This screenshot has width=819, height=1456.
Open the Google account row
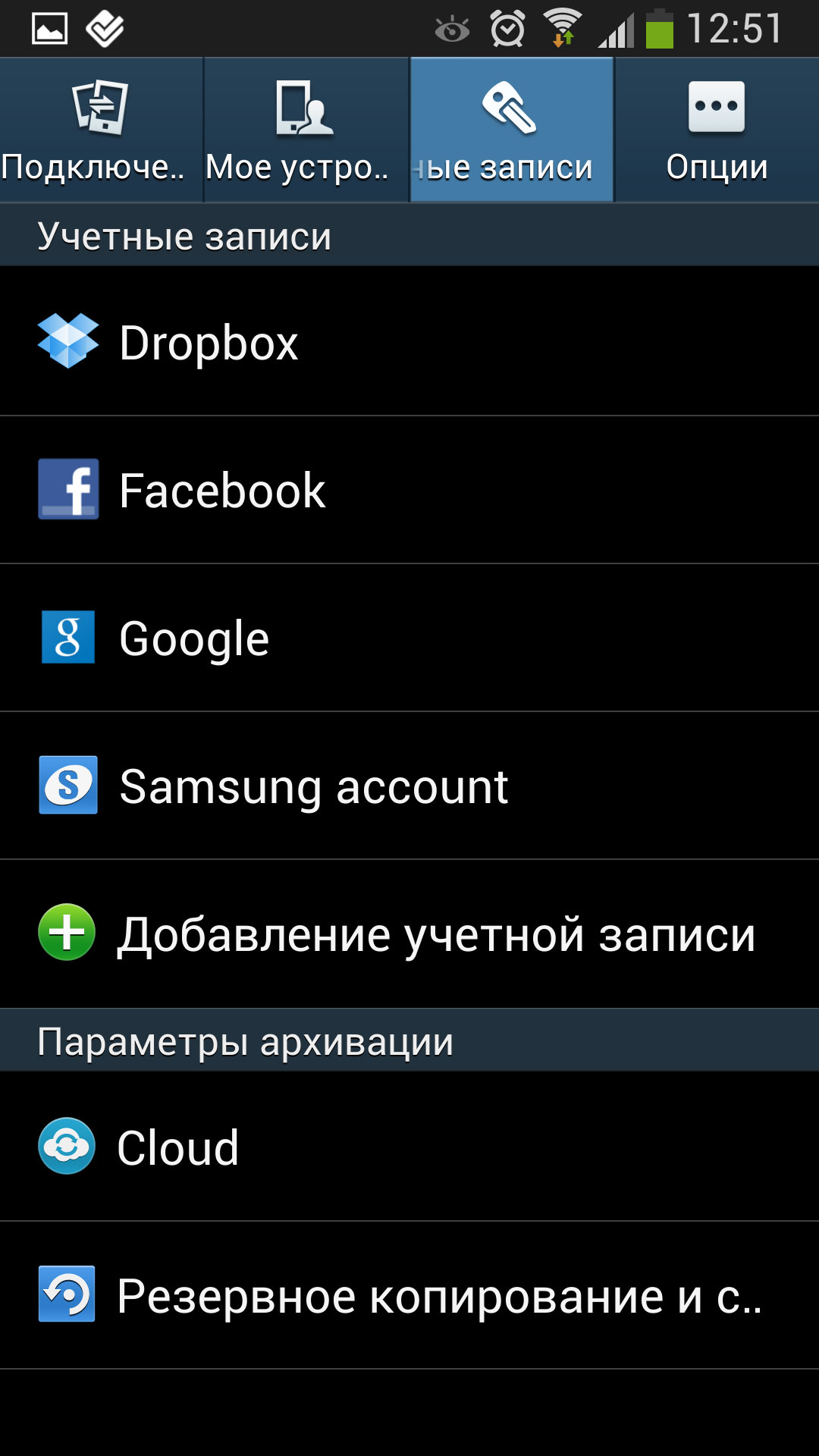(409, 638)
